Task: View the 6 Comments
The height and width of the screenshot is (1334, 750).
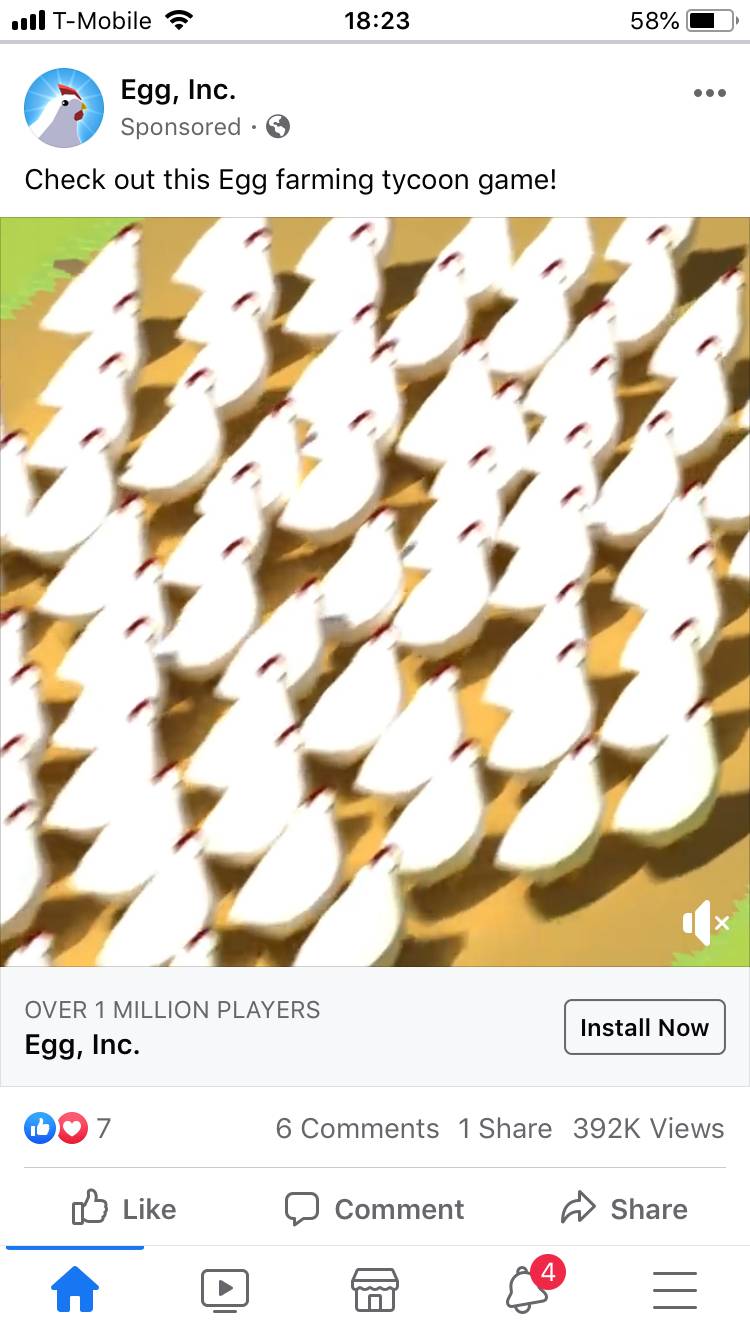Action: (357, 1128)
